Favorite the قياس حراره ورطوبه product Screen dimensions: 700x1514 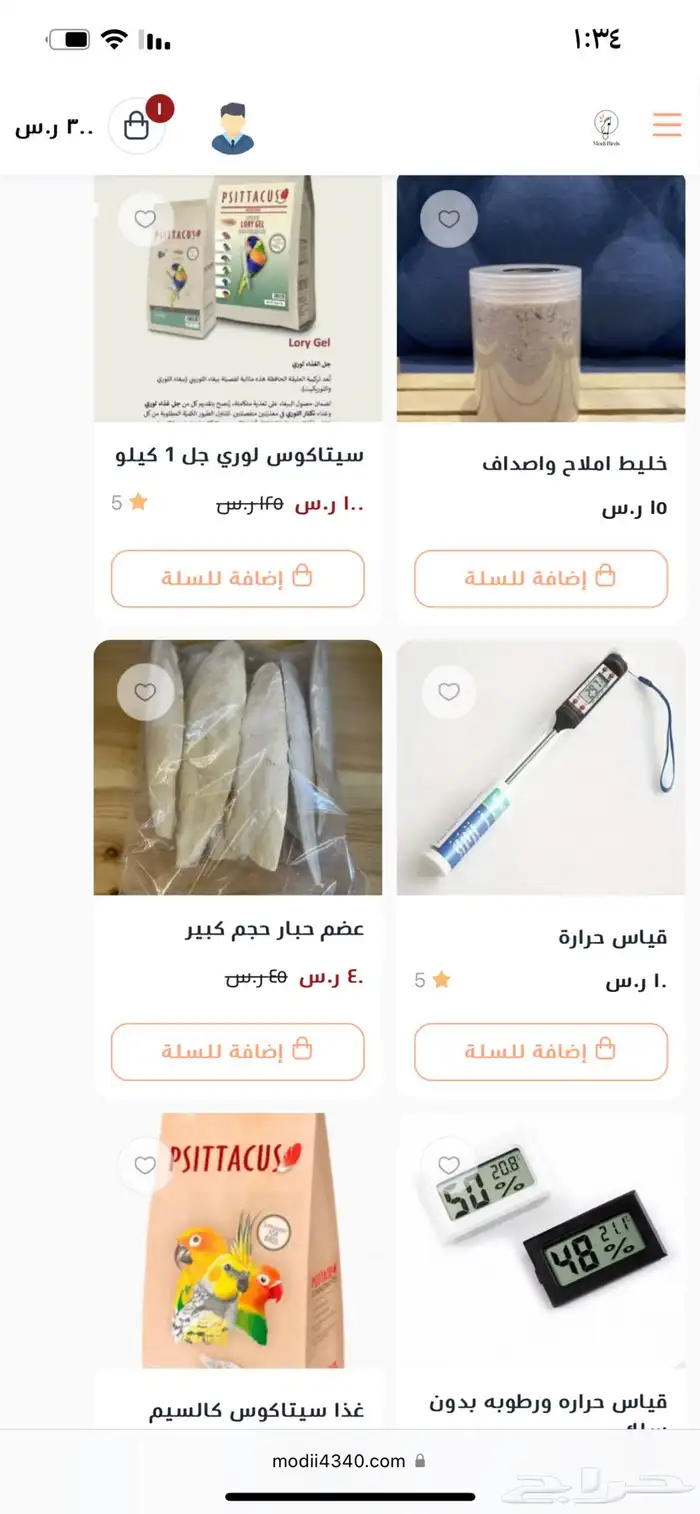(449, 1165)
